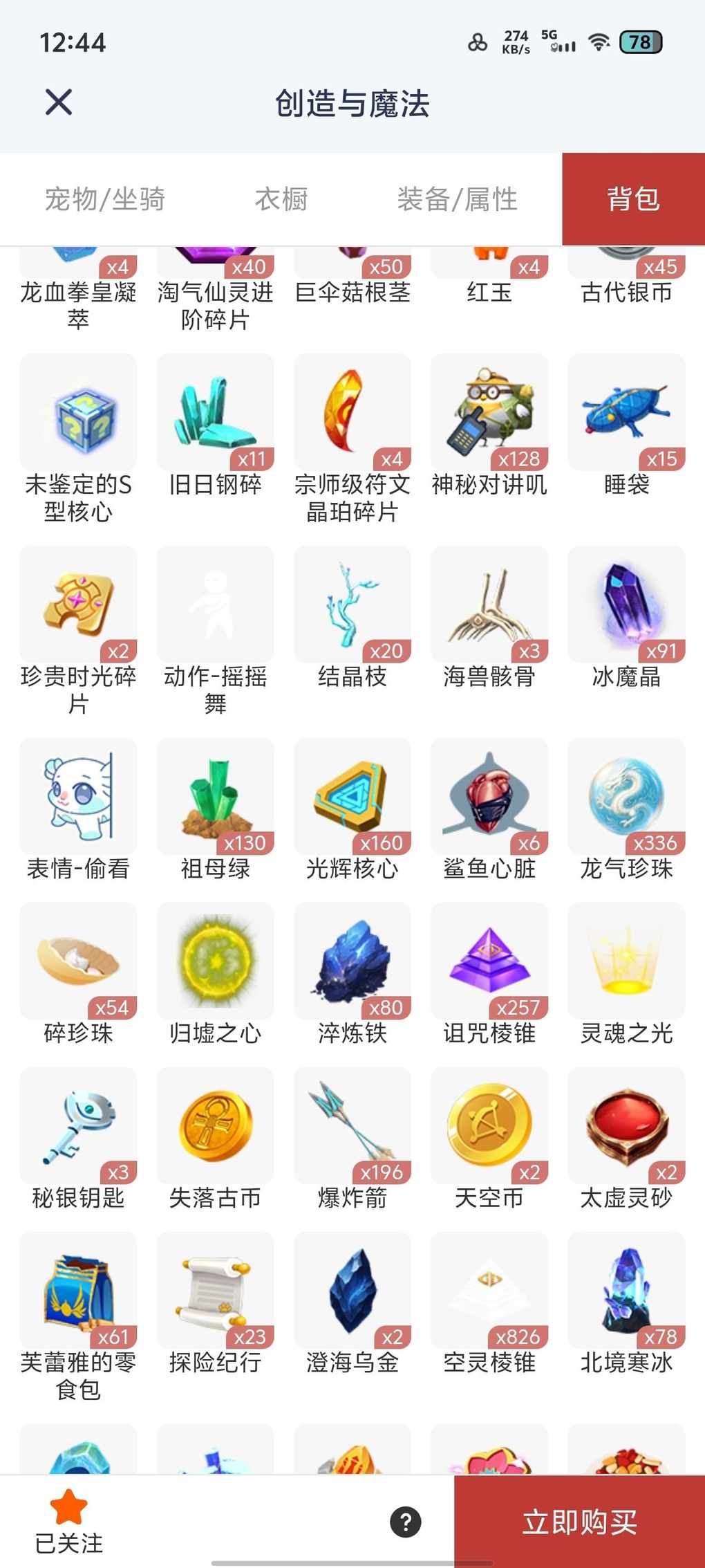View the 爆炸箭 item
This screenshot has height=1568, width=705.
click(x=352, y=1126)
